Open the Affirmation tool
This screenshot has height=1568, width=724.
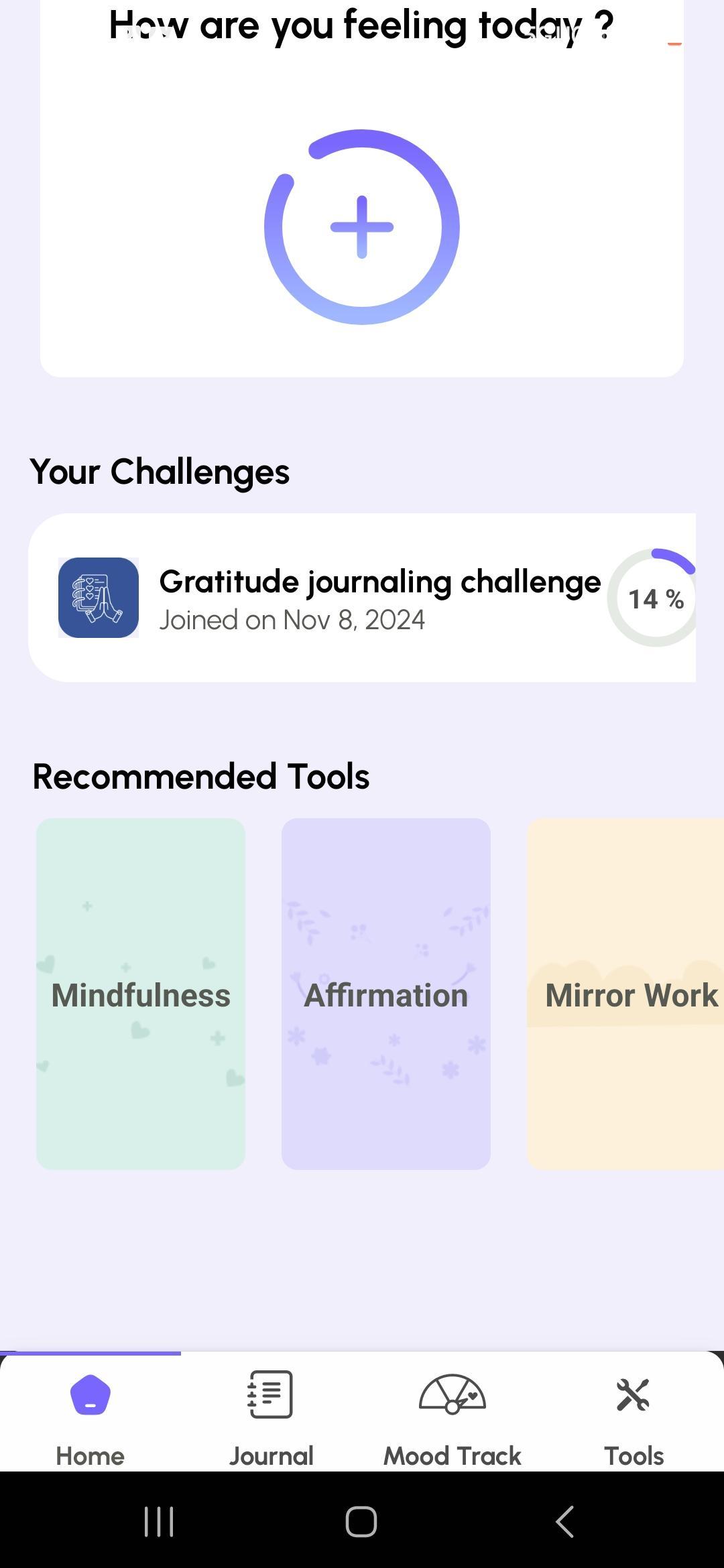pyautogui.click(x=386, y=994)
